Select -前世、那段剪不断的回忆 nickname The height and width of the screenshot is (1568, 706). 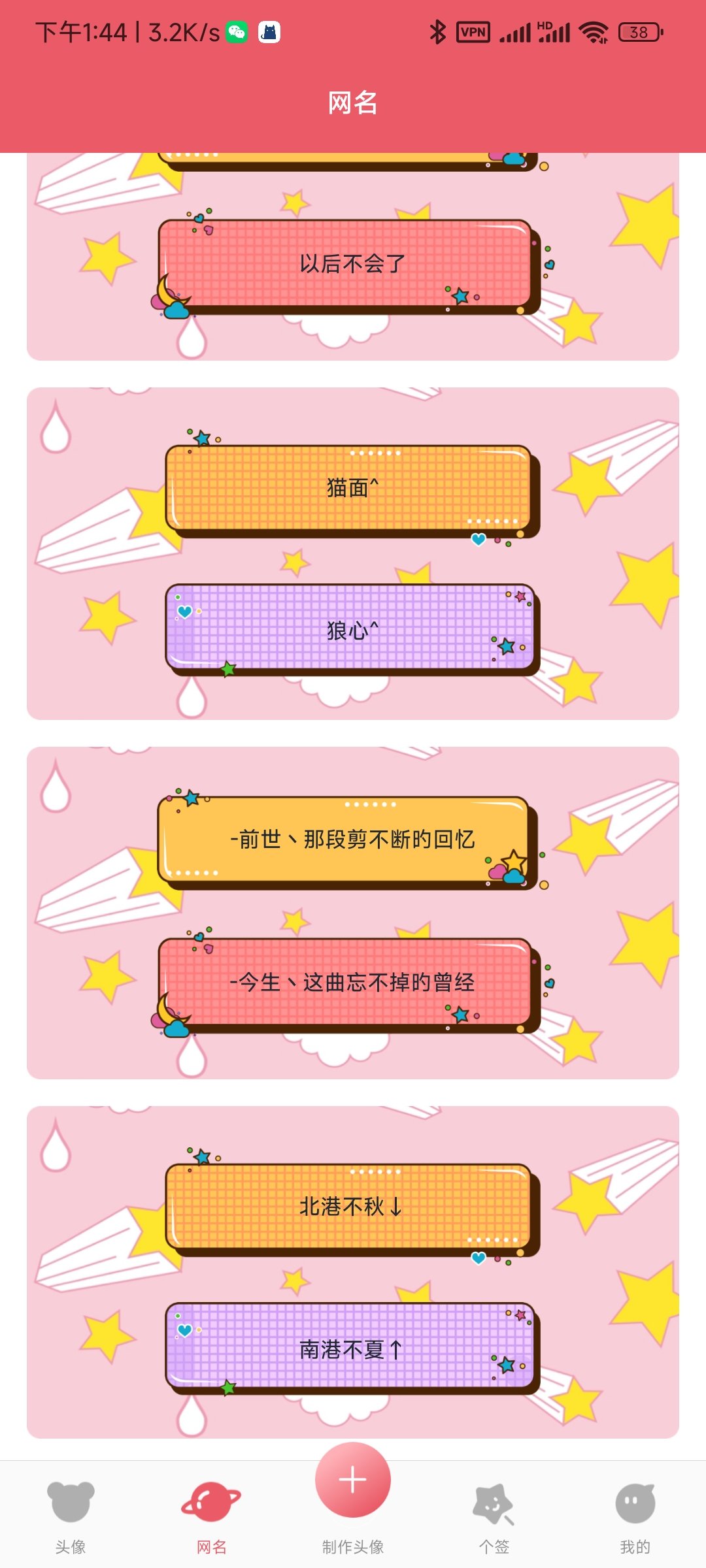[x=352, y=840]
